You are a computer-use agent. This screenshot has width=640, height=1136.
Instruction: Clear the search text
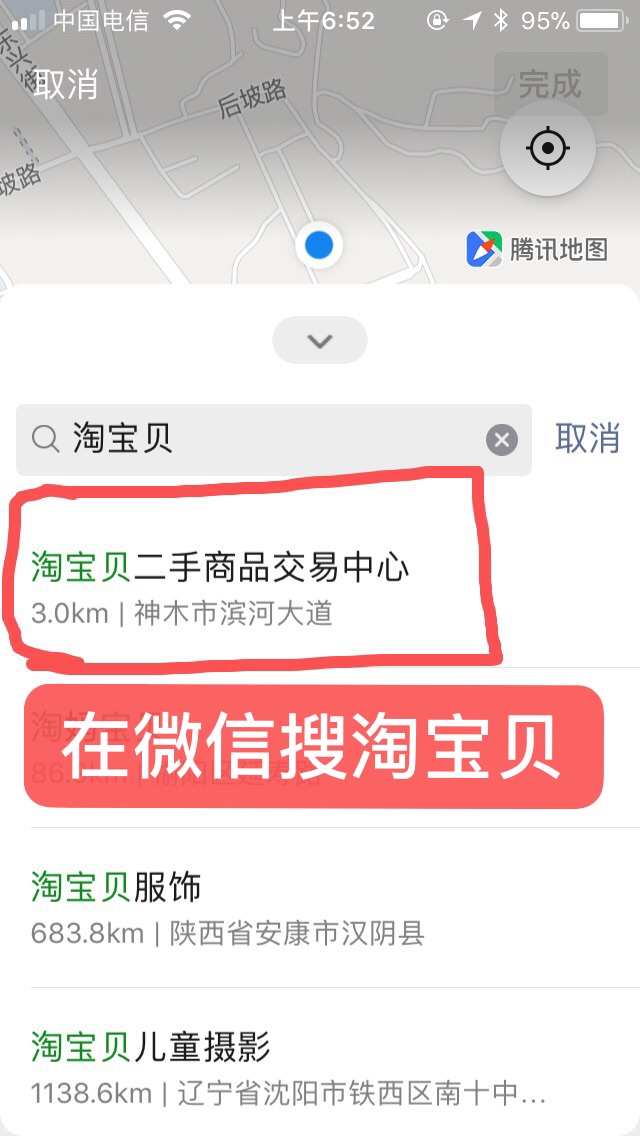[502, 439]
